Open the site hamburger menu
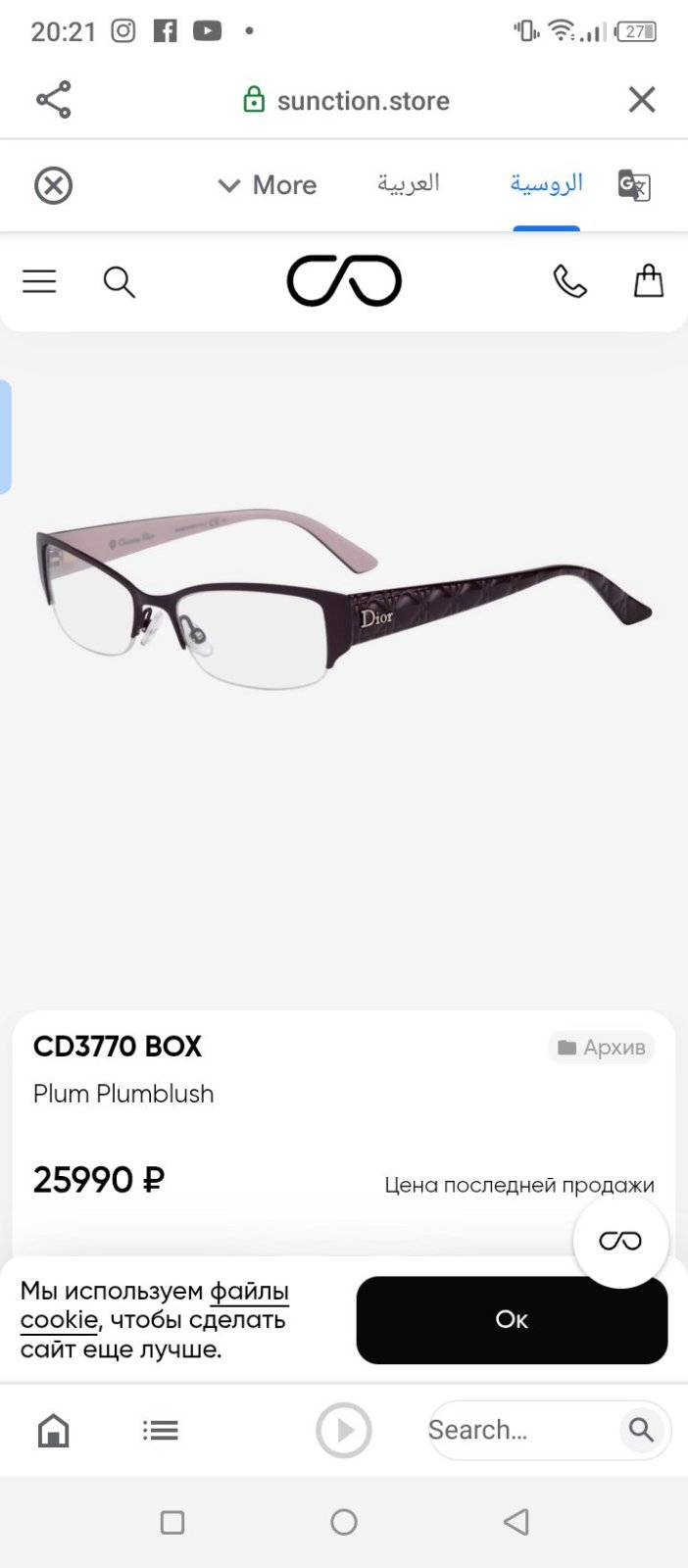Viewport: 688px width, 1568px height. (x=40, y=282)
